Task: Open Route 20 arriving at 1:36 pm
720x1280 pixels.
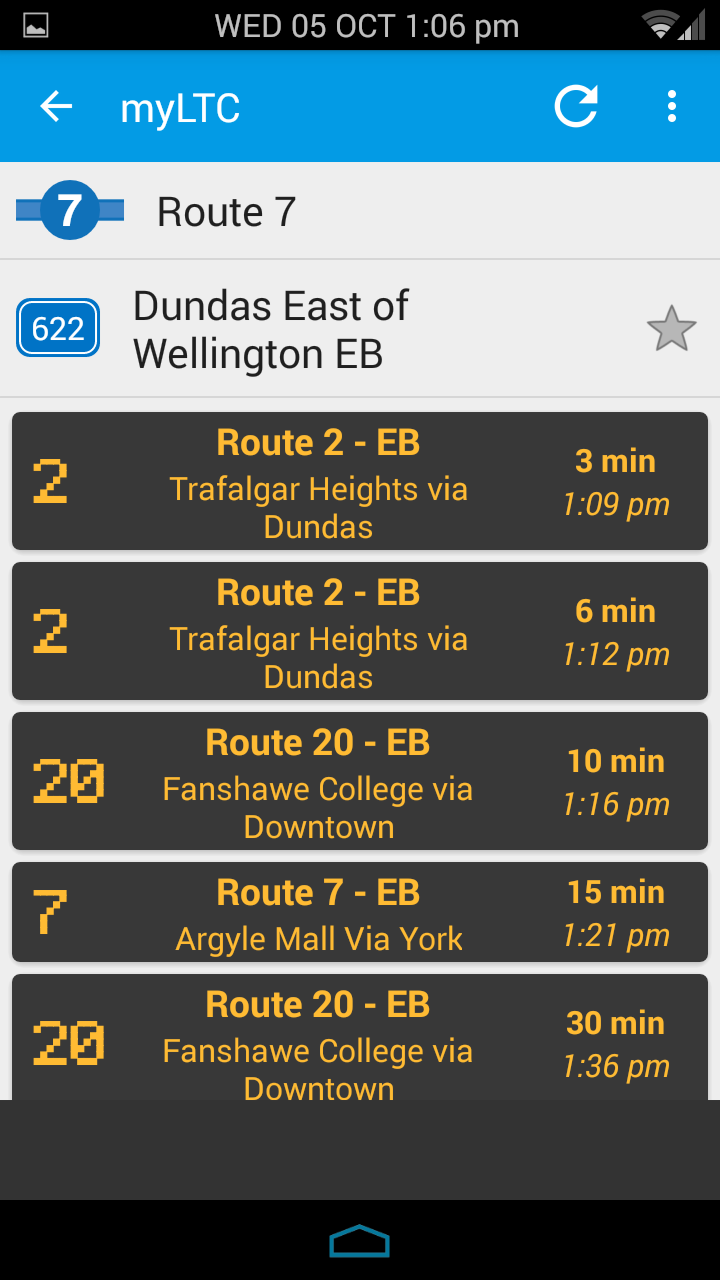Action: (x=360, y=1038)
